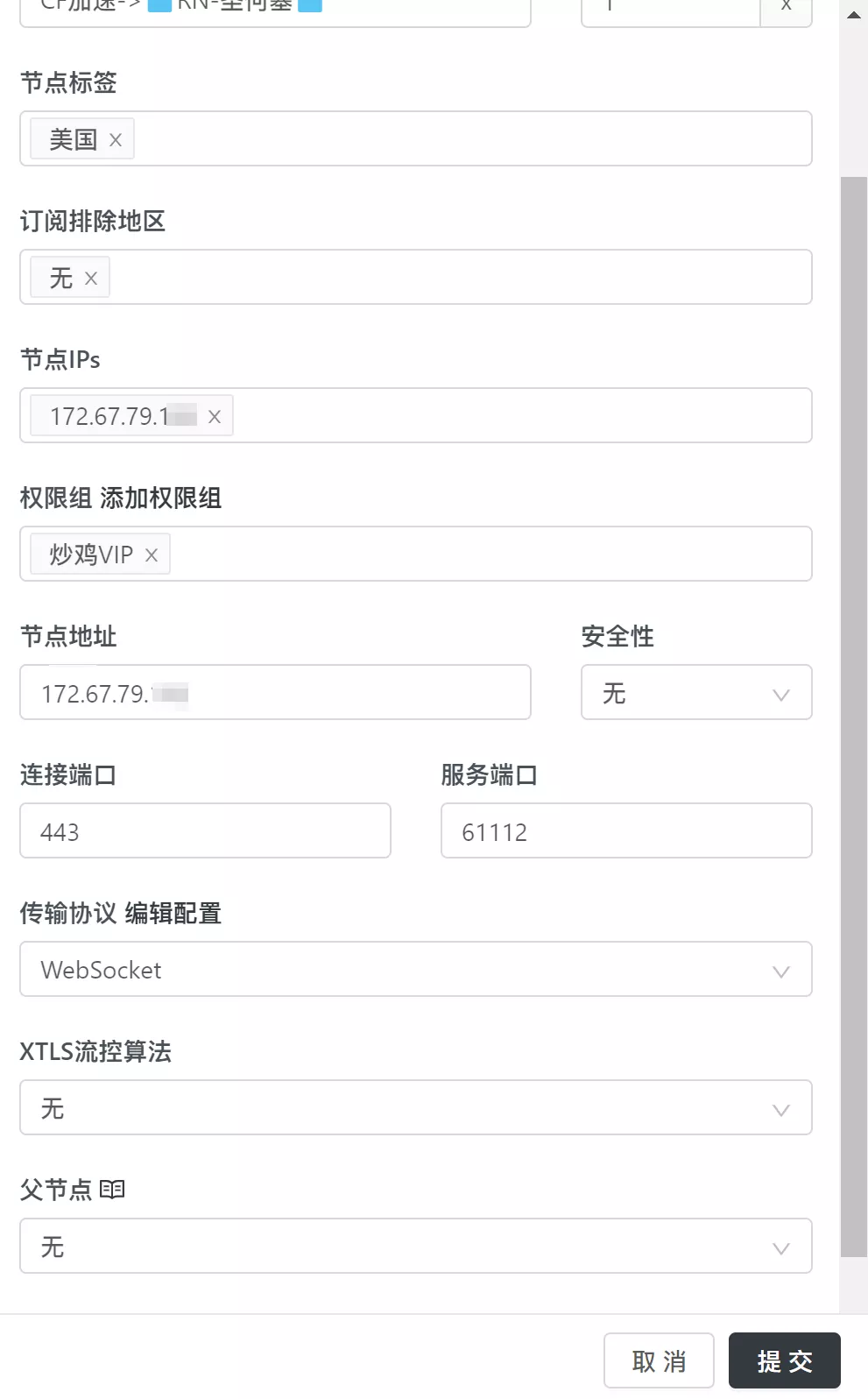Click the 节点地址 address input field

click(275, 692)
